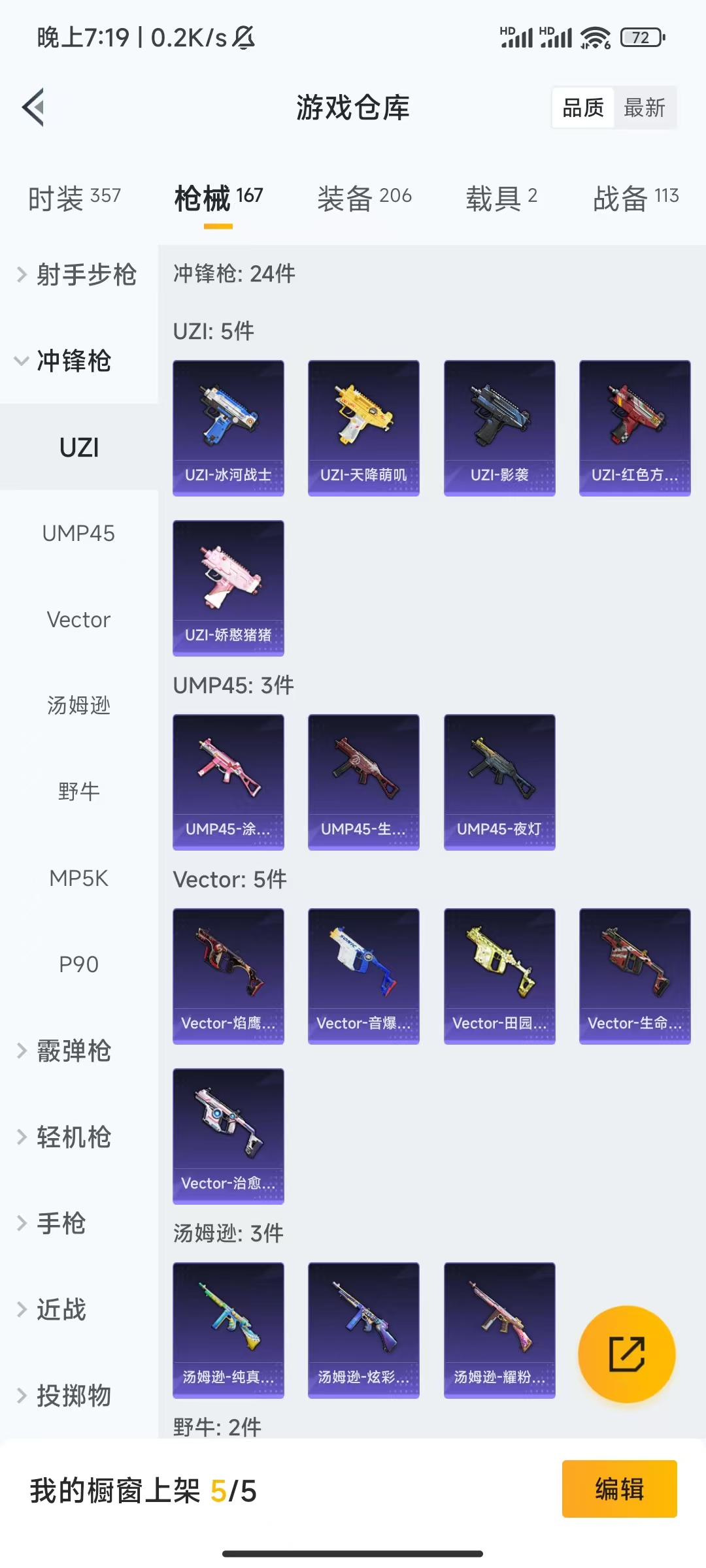Switch sorting to 最新
Viewport: 706px width, 1568px height.
[x=645, y=108]
